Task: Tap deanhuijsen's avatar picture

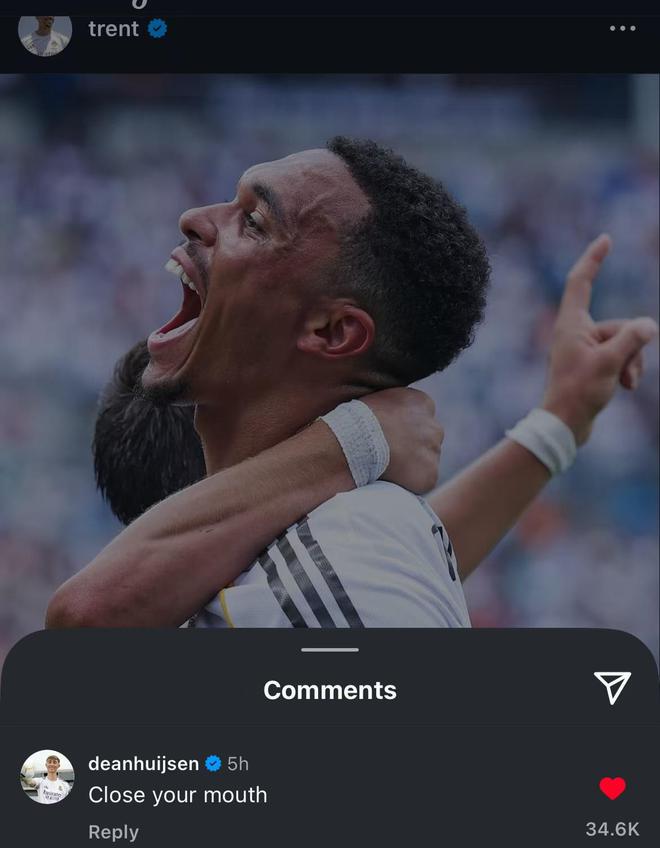Action: coord(47,777)
